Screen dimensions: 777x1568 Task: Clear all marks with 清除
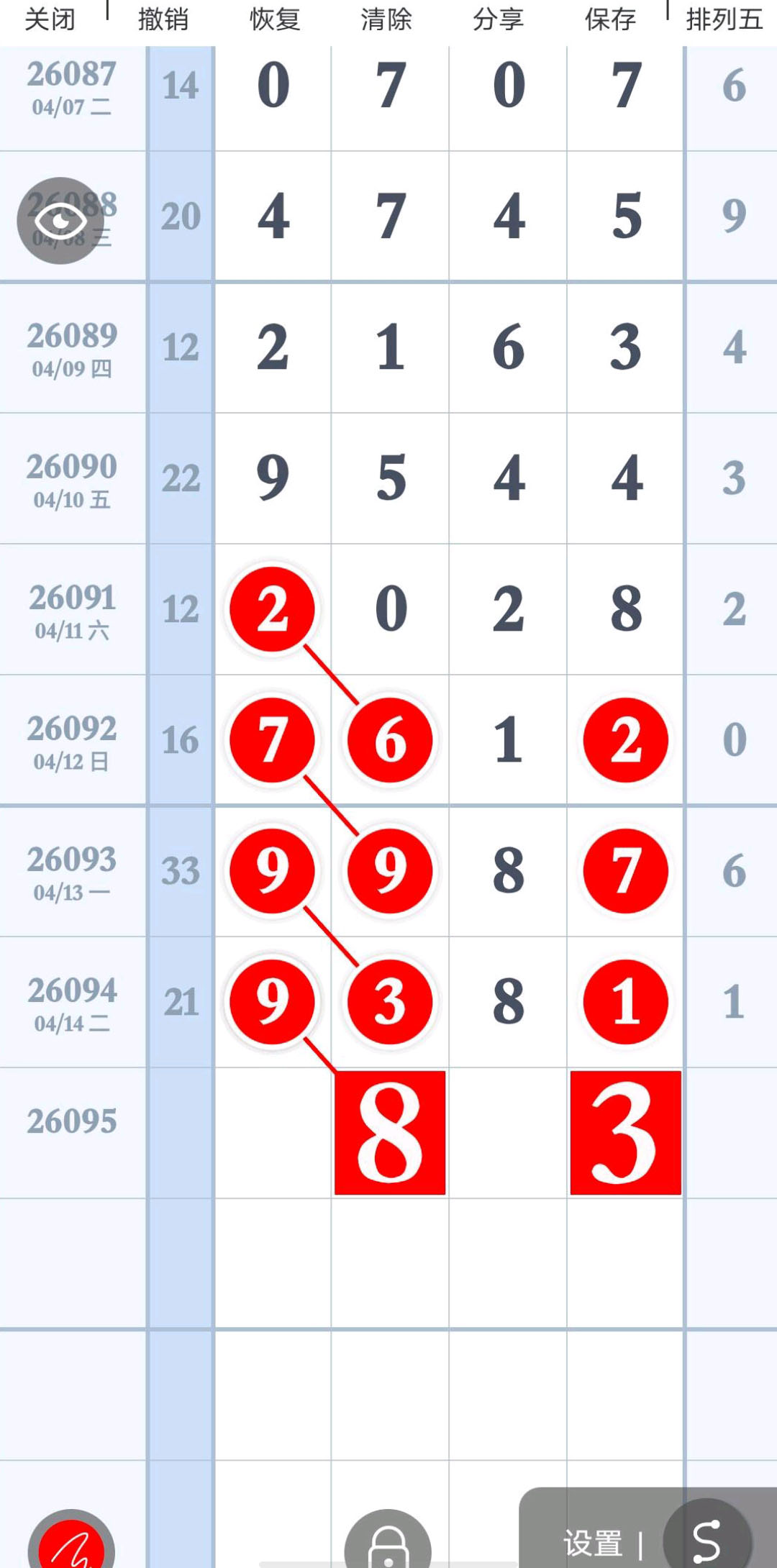[386, 19]
